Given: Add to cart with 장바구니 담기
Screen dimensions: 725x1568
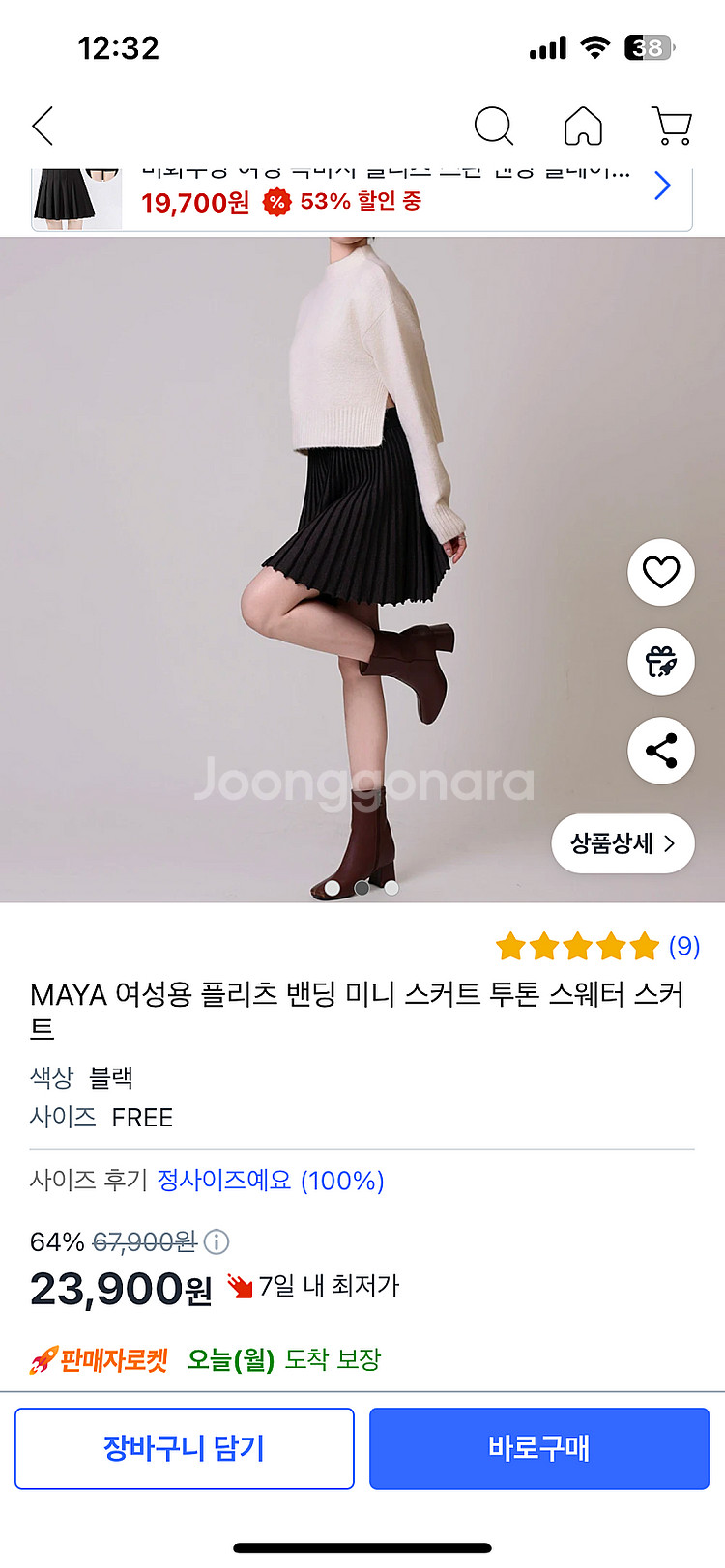Looking at the screenshot, I should (x=185, y=1448).
